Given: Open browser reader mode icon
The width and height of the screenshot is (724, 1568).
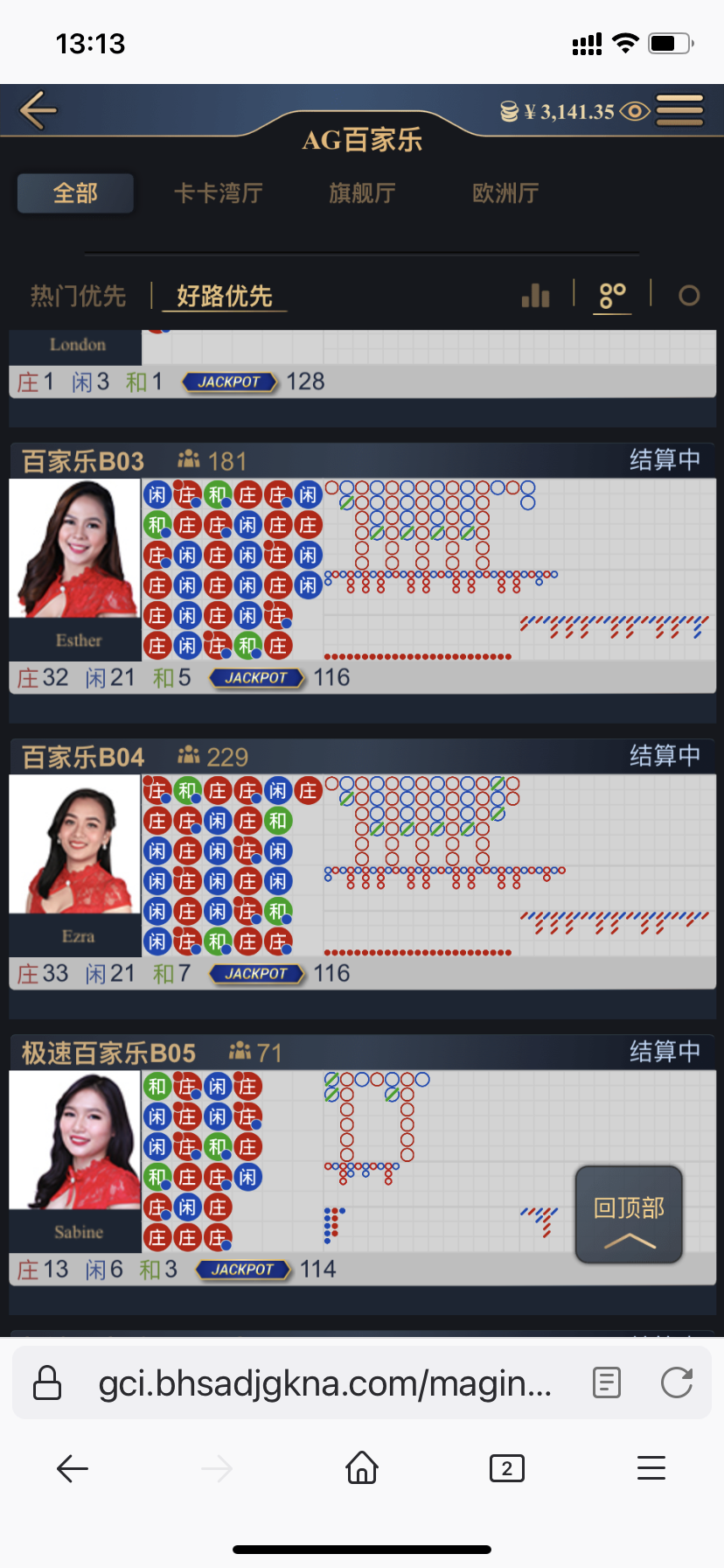Looking at the screenshot, I should pyautogui.click(x=606, y=1382).
